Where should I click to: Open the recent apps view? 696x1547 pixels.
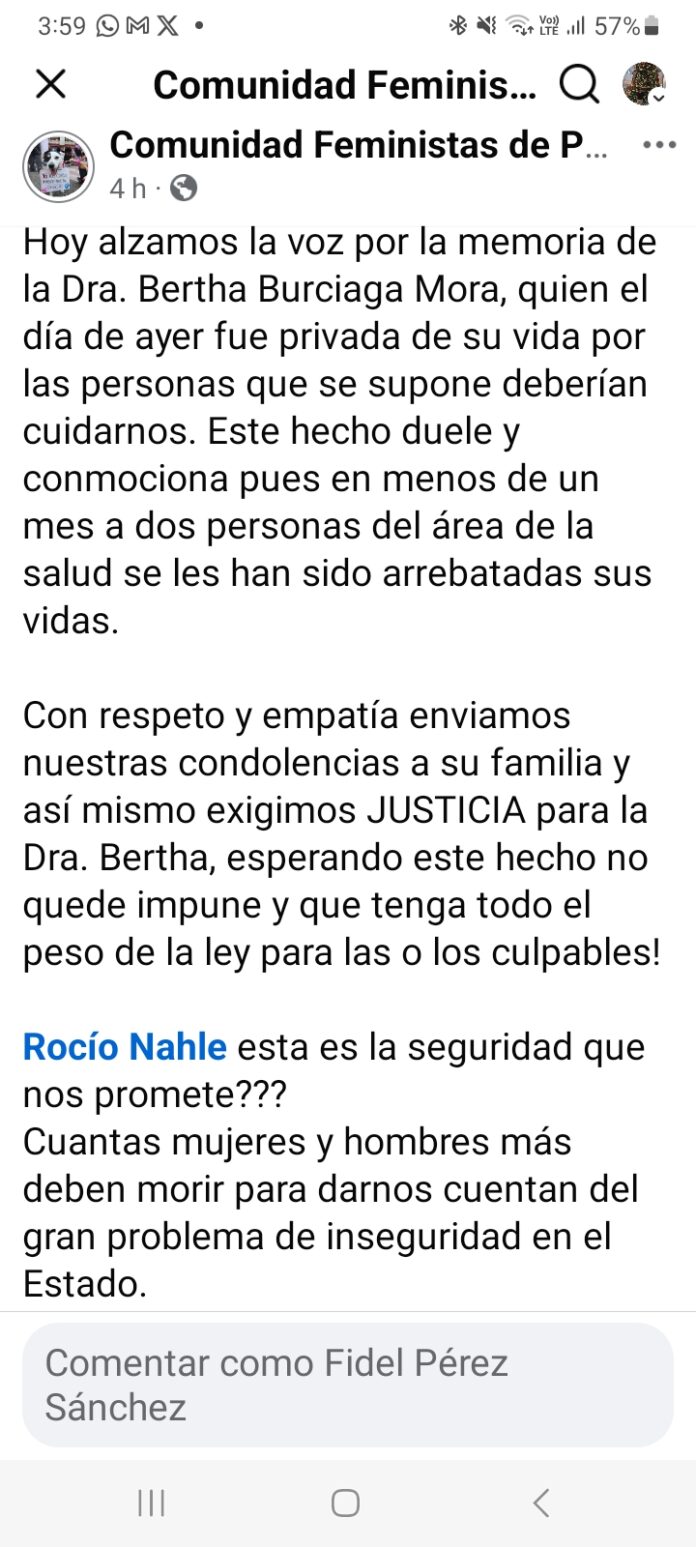pyautogui.click(x=151, y=1502)
